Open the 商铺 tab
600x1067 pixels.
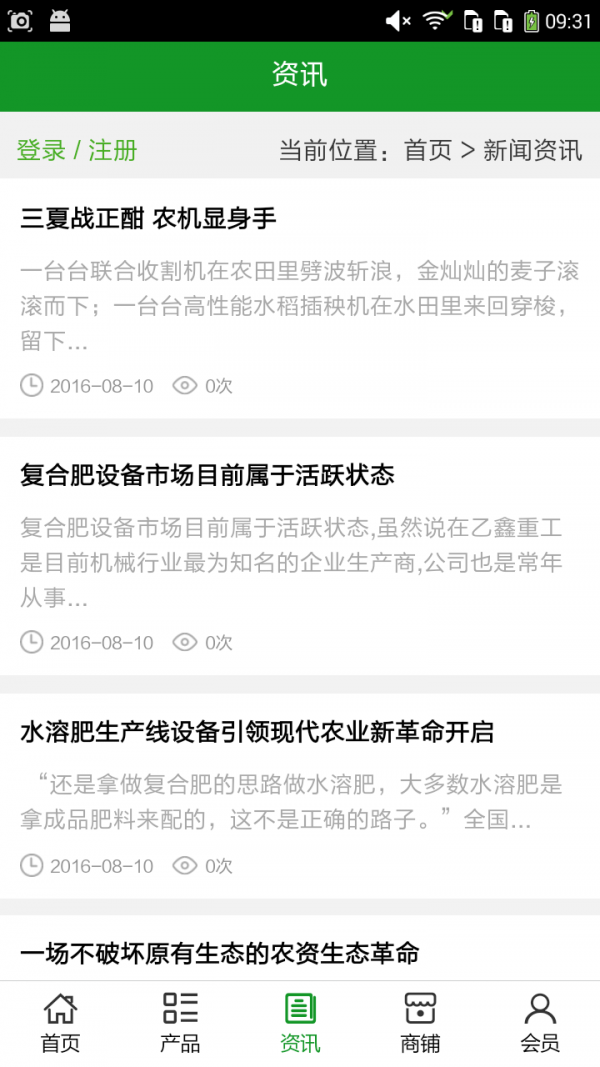coord(420,1022)
